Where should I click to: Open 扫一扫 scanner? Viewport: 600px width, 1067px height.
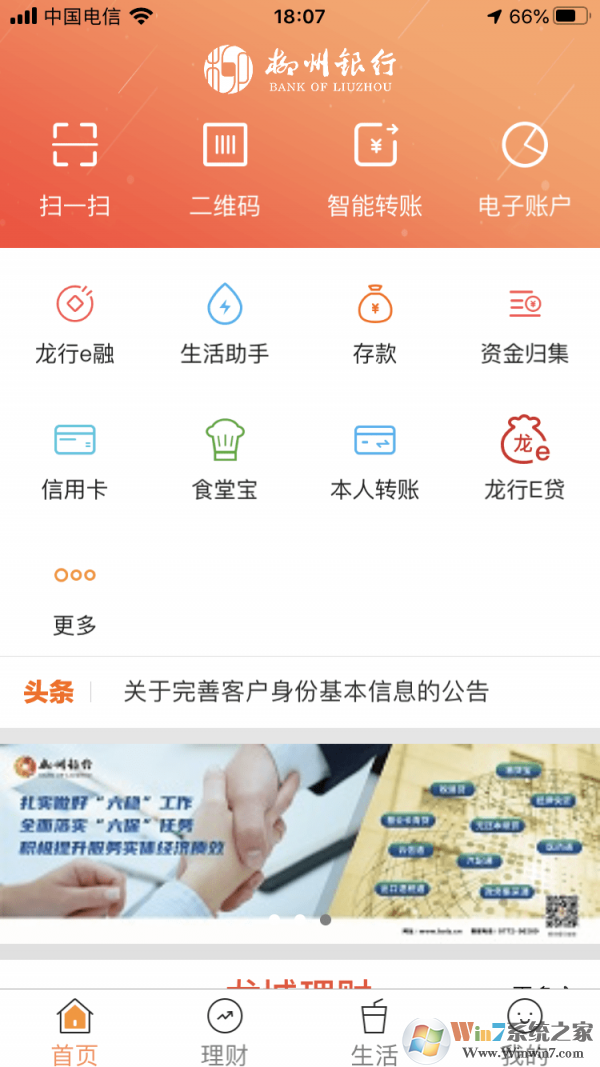[x=75, y=168]
